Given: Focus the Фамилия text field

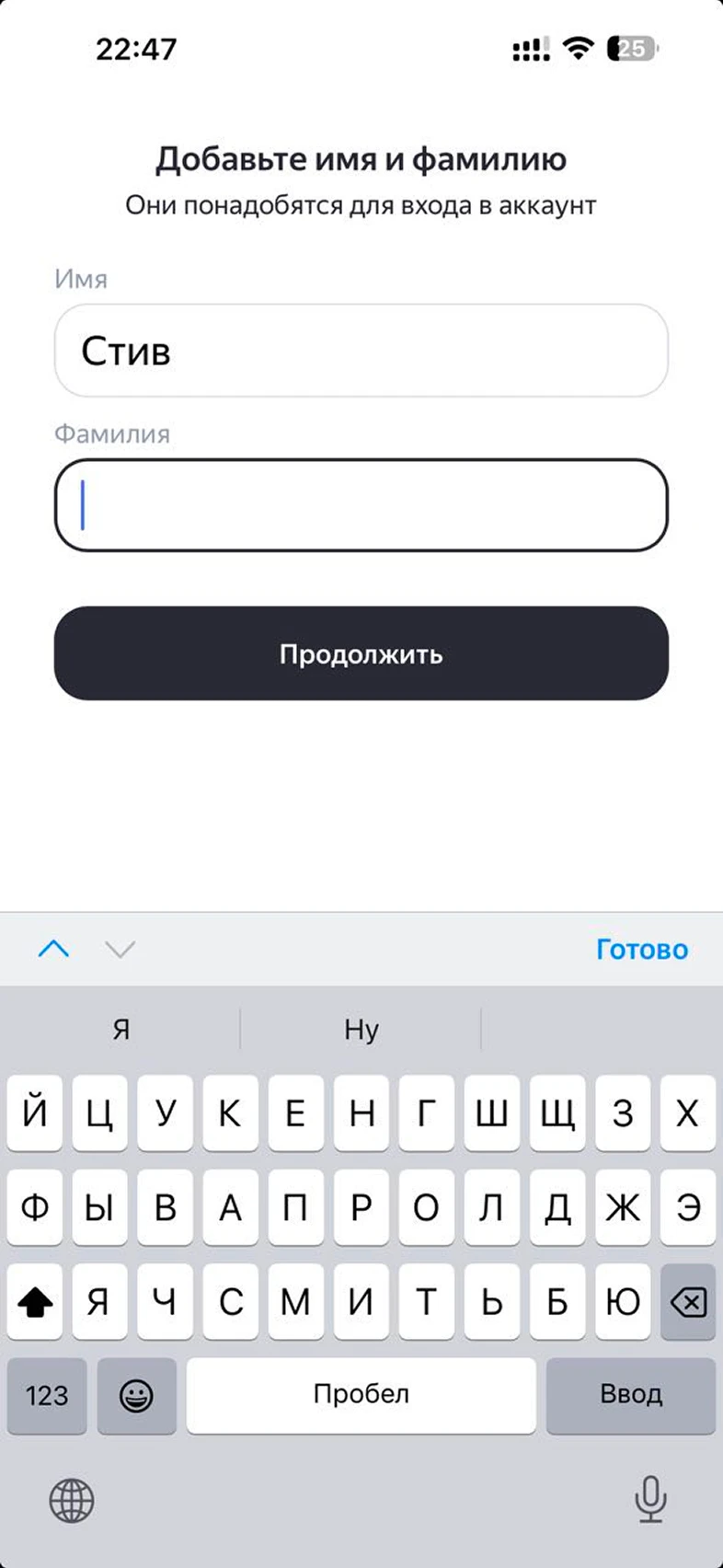Looking at the screenshot, I should tap(361, 505).
